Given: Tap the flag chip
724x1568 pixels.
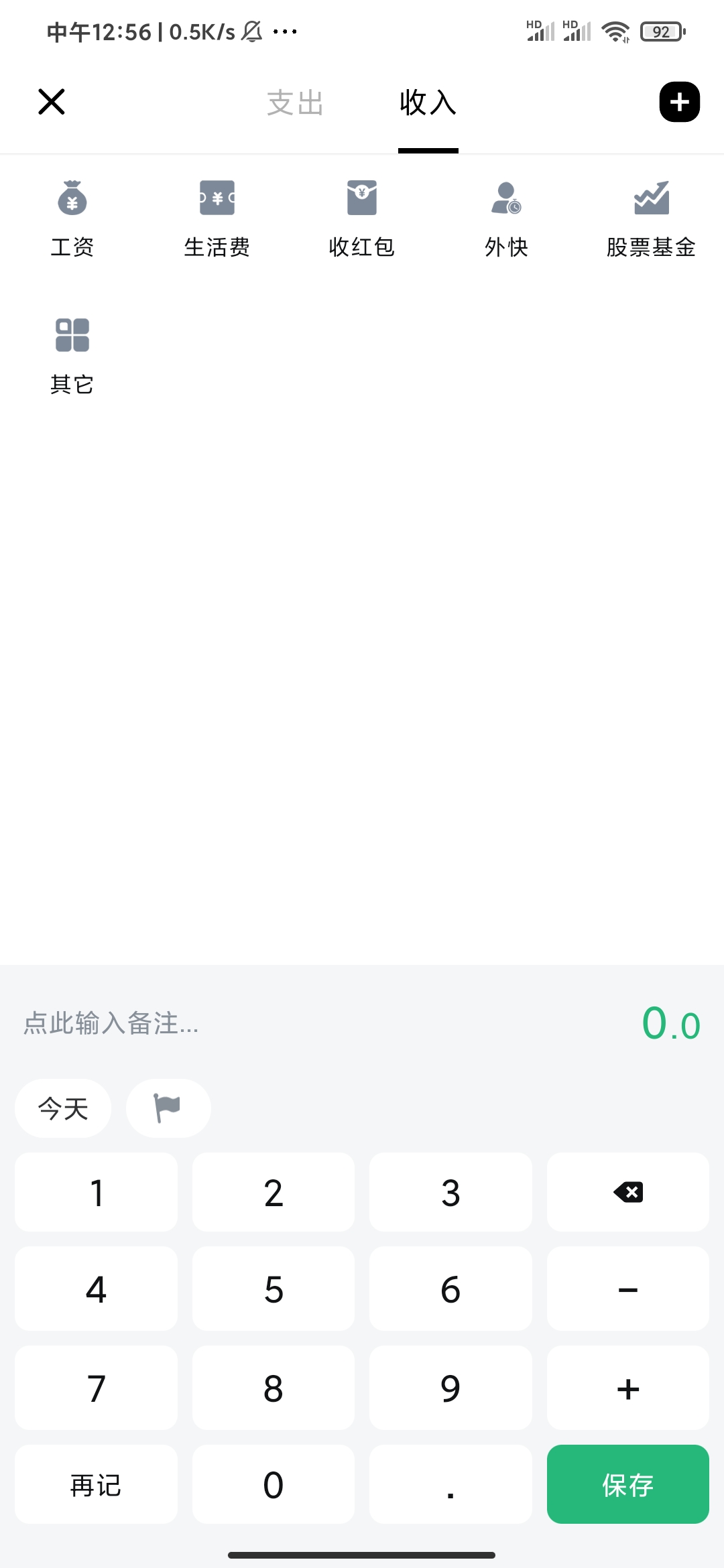Looking at the screenshot, I should (168, 1108).
